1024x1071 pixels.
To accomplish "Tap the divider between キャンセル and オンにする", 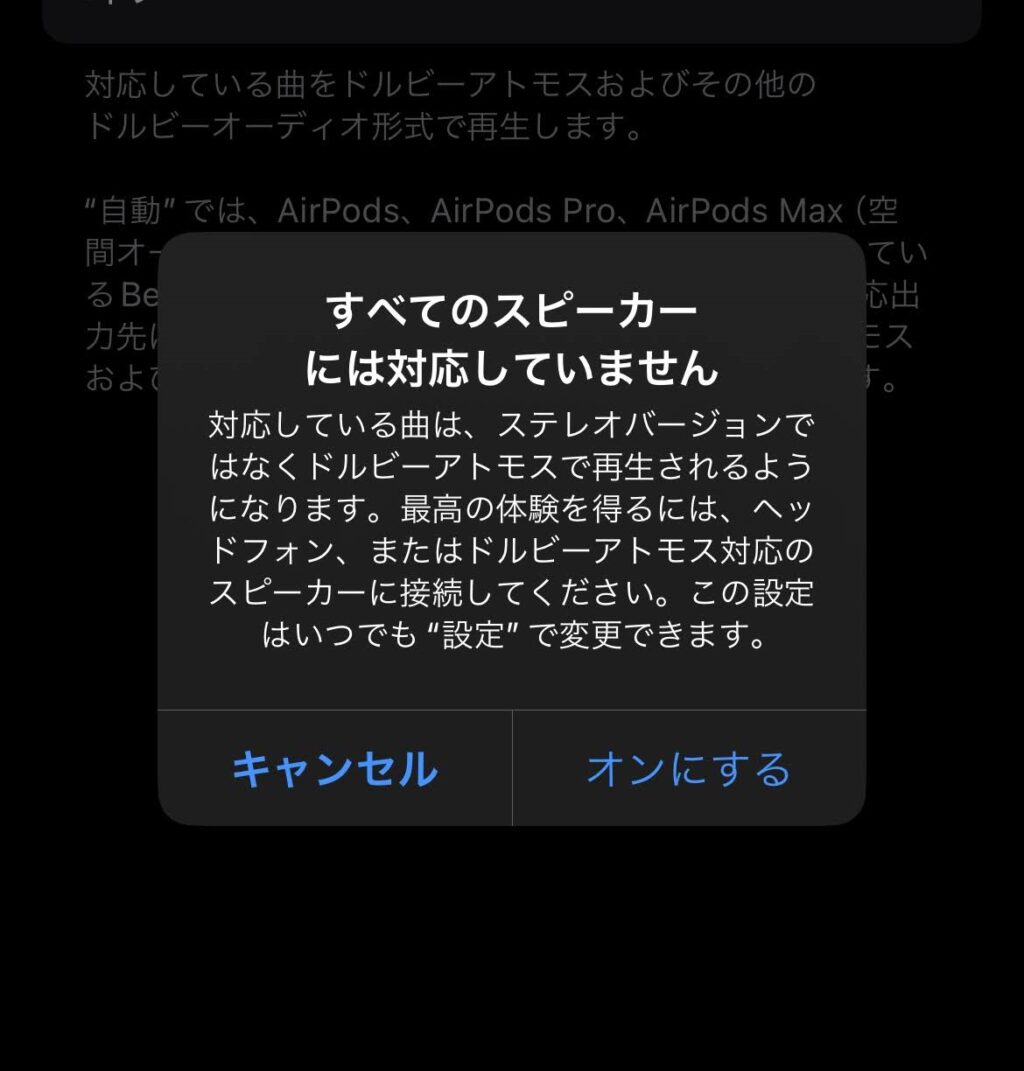I will [513, 770].
